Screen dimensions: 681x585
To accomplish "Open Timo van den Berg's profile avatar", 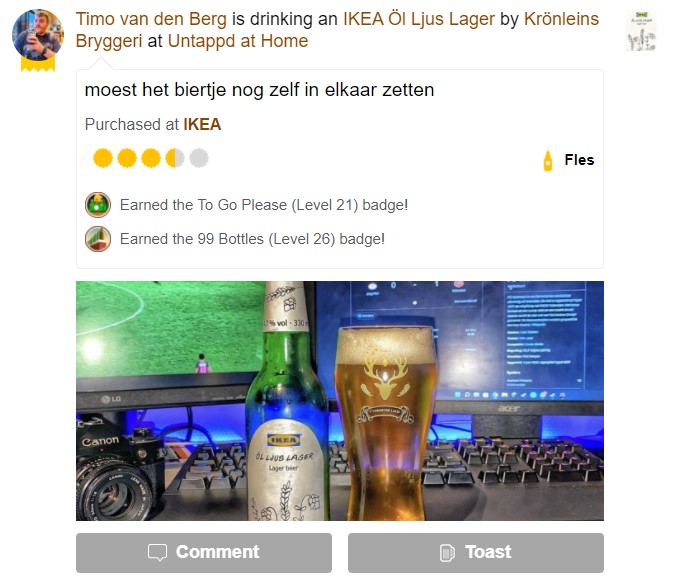I will (x=38, y=35).
